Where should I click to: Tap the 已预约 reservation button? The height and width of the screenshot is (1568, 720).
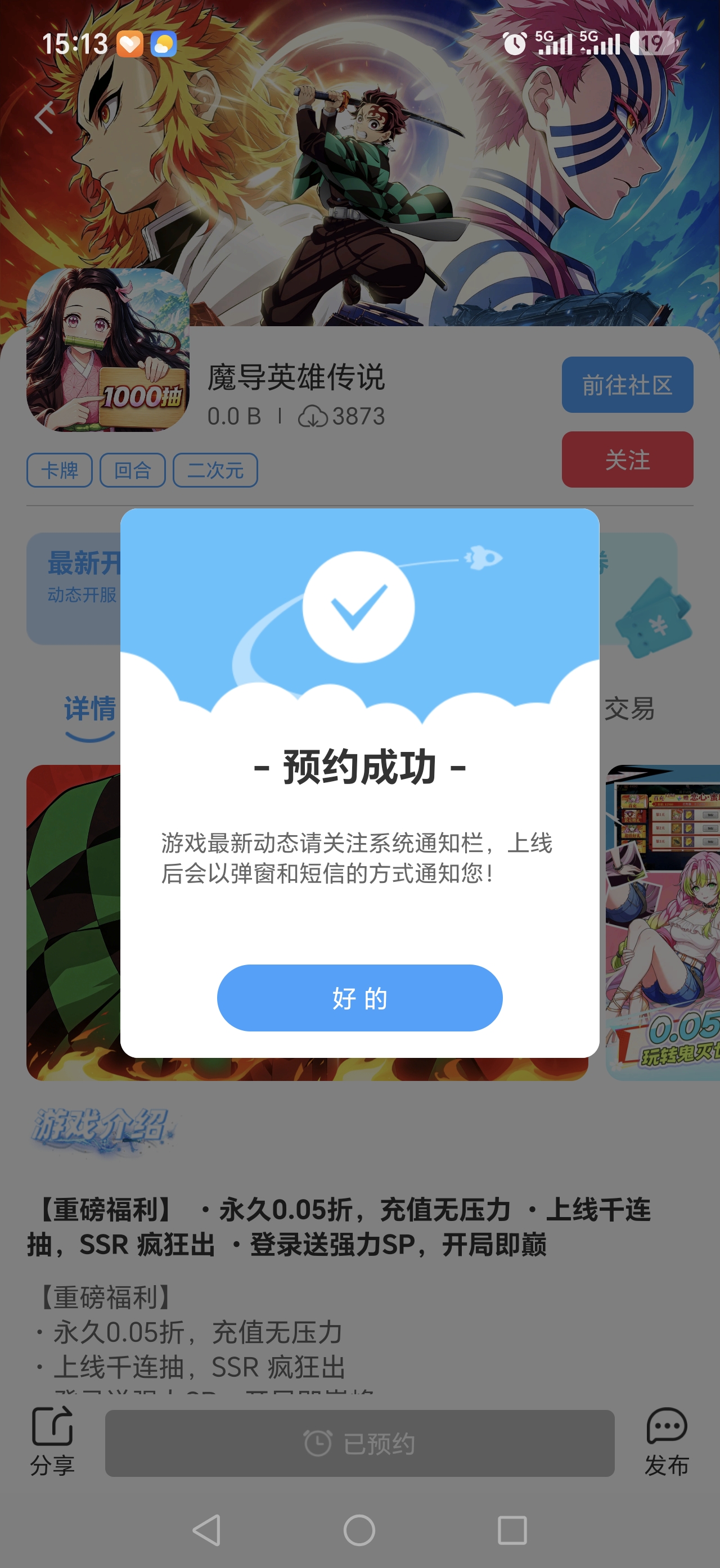pos(359,1443)
